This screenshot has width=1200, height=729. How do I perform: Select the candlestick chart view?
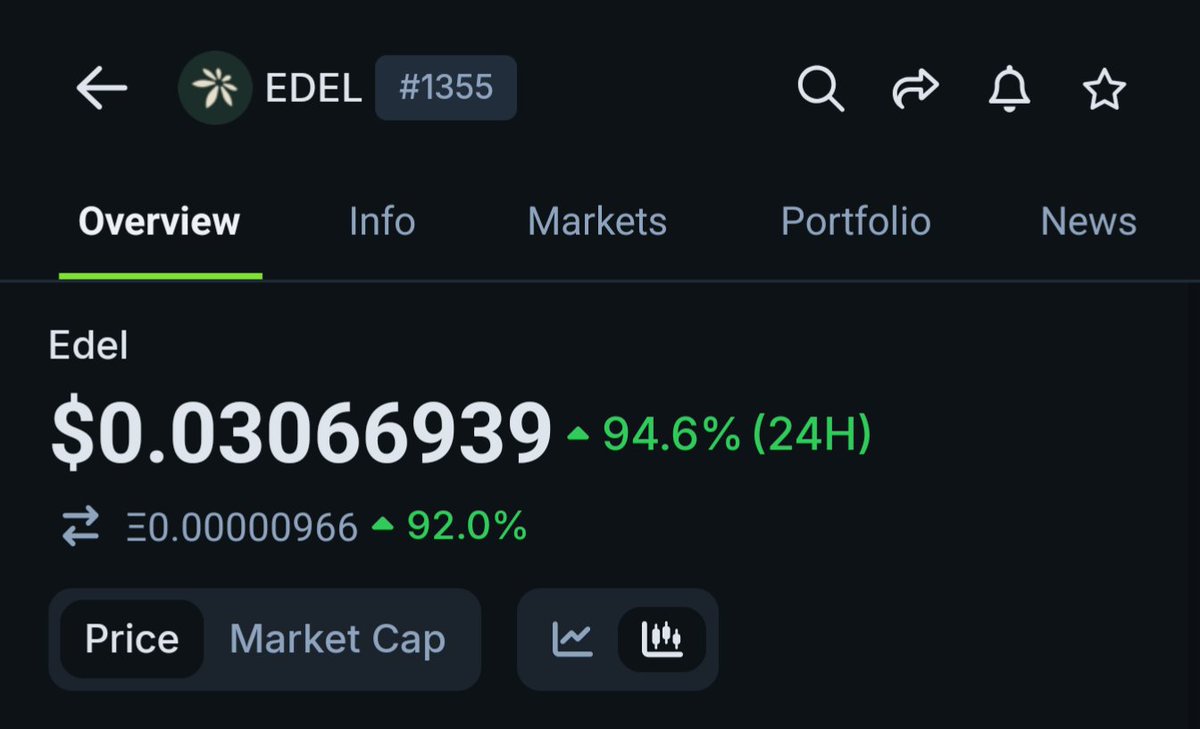point(661,639)
